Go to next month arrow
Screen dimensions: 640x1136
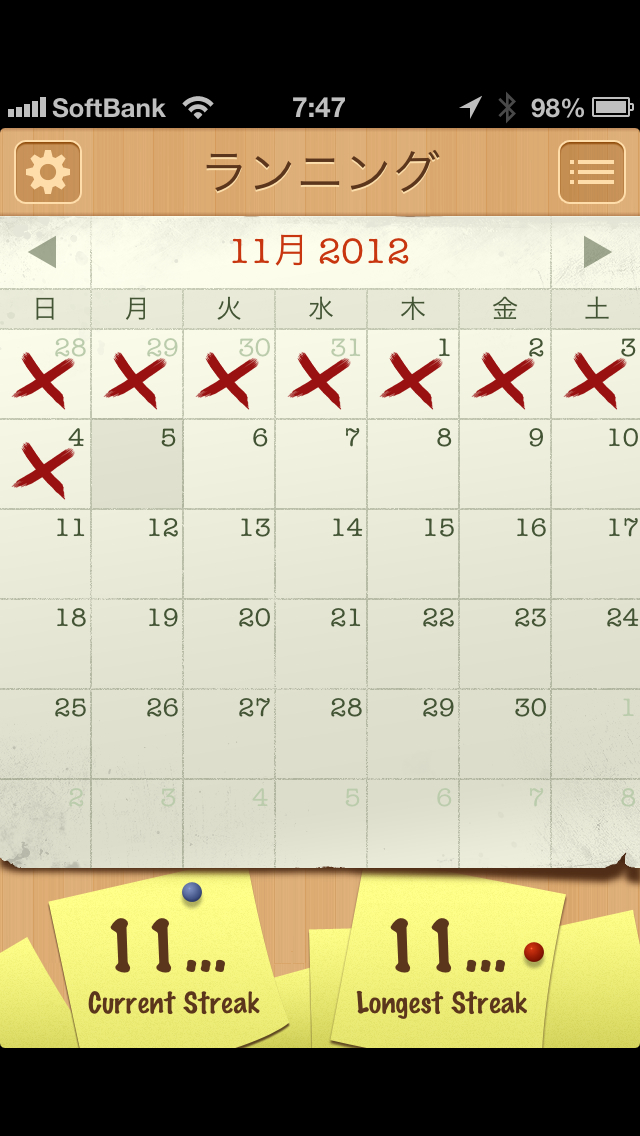[597, 252]
